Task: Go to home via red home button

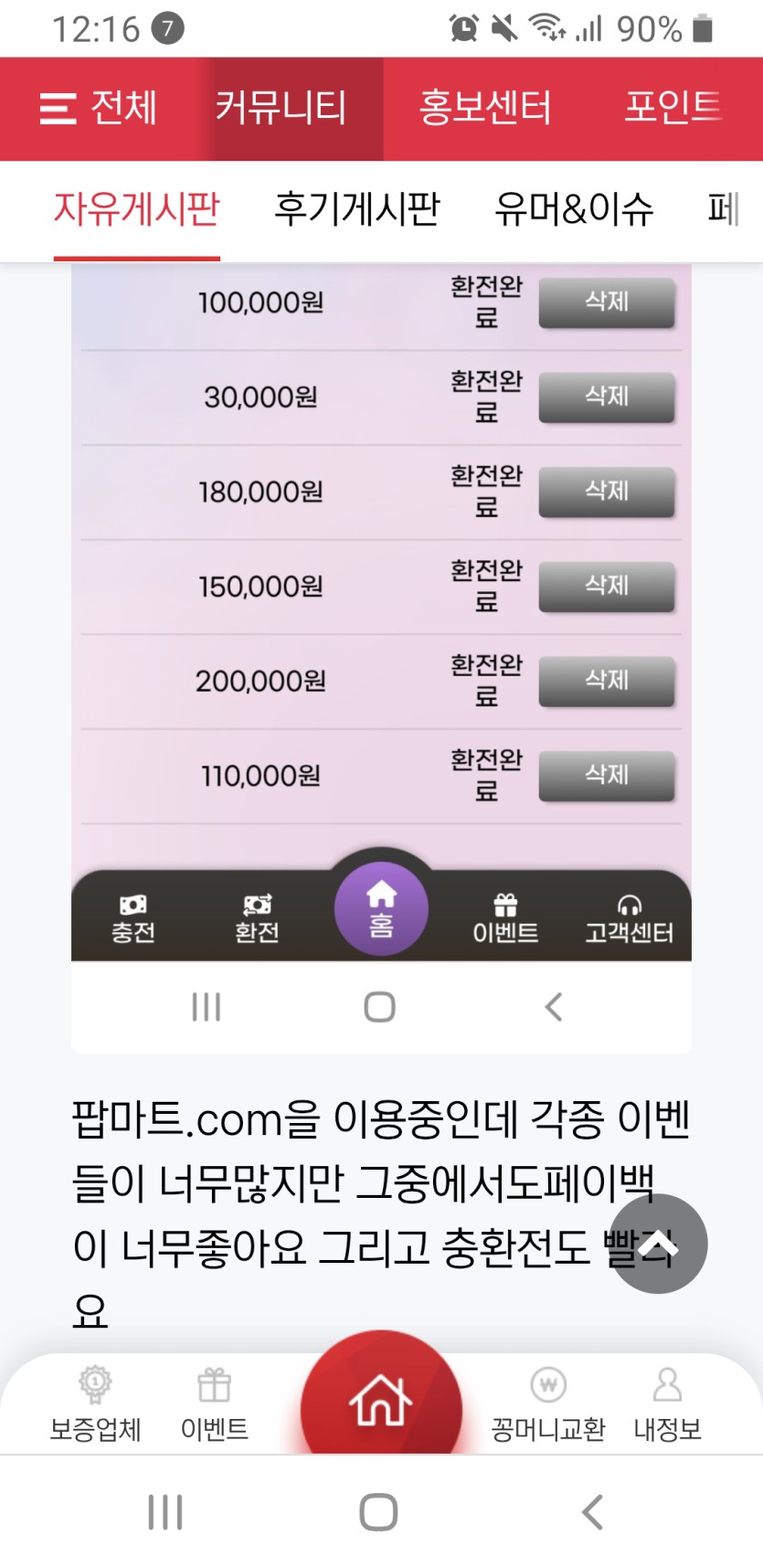Action: [381, 1398]
